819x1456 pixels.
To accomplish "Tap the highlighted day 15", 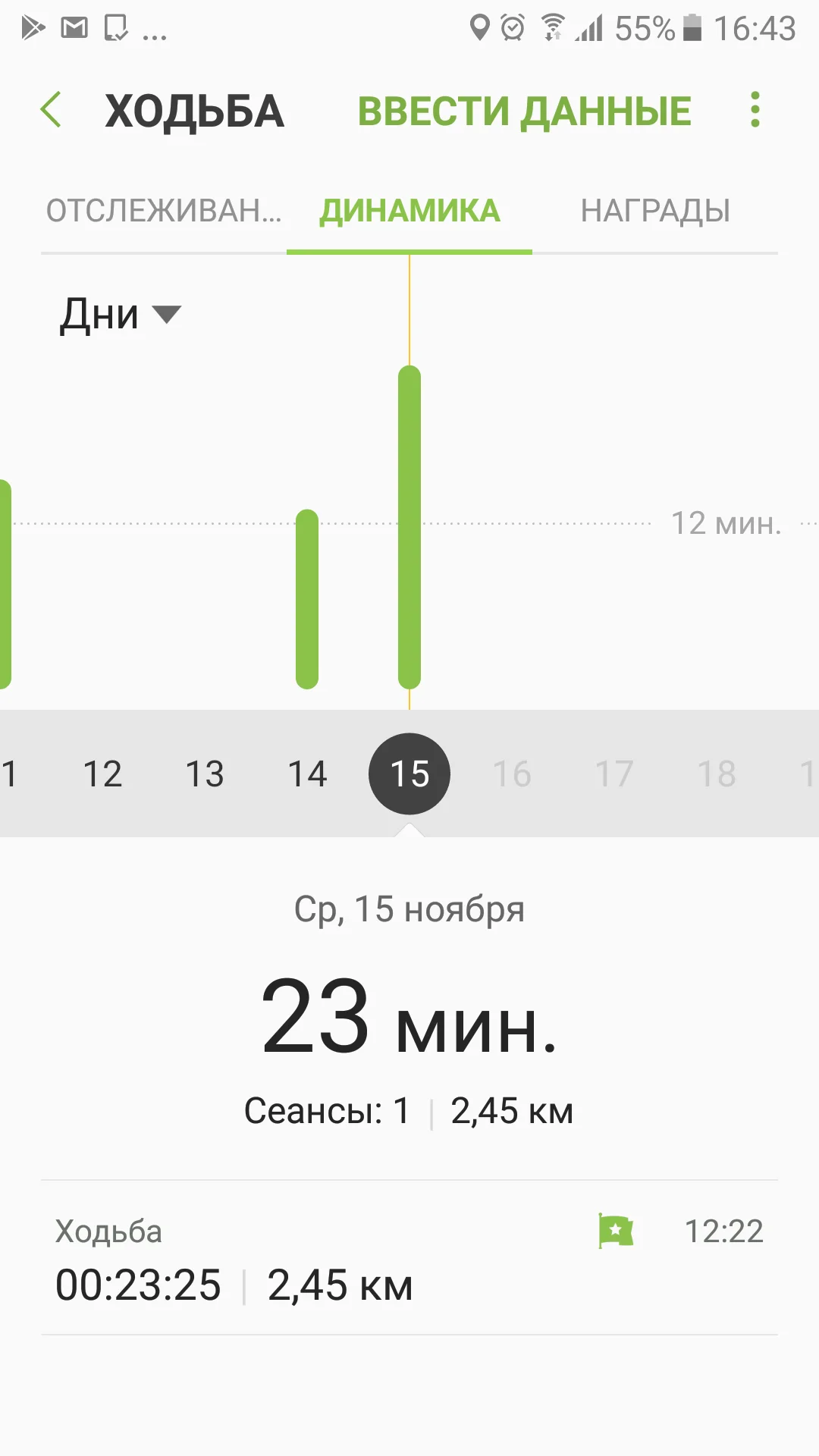I will 409,774.
